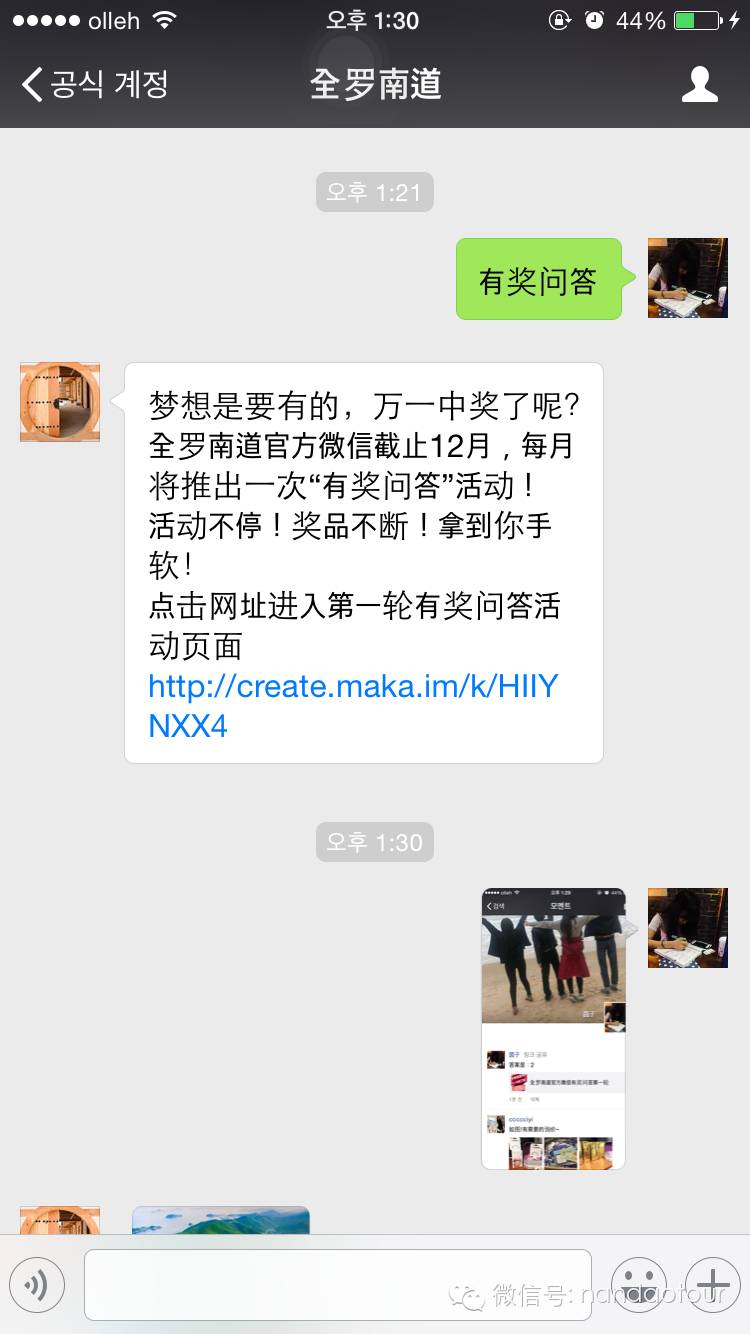View the sent screenshot image
This screenshot has height=1334, width=750.
coord(553,1028)
